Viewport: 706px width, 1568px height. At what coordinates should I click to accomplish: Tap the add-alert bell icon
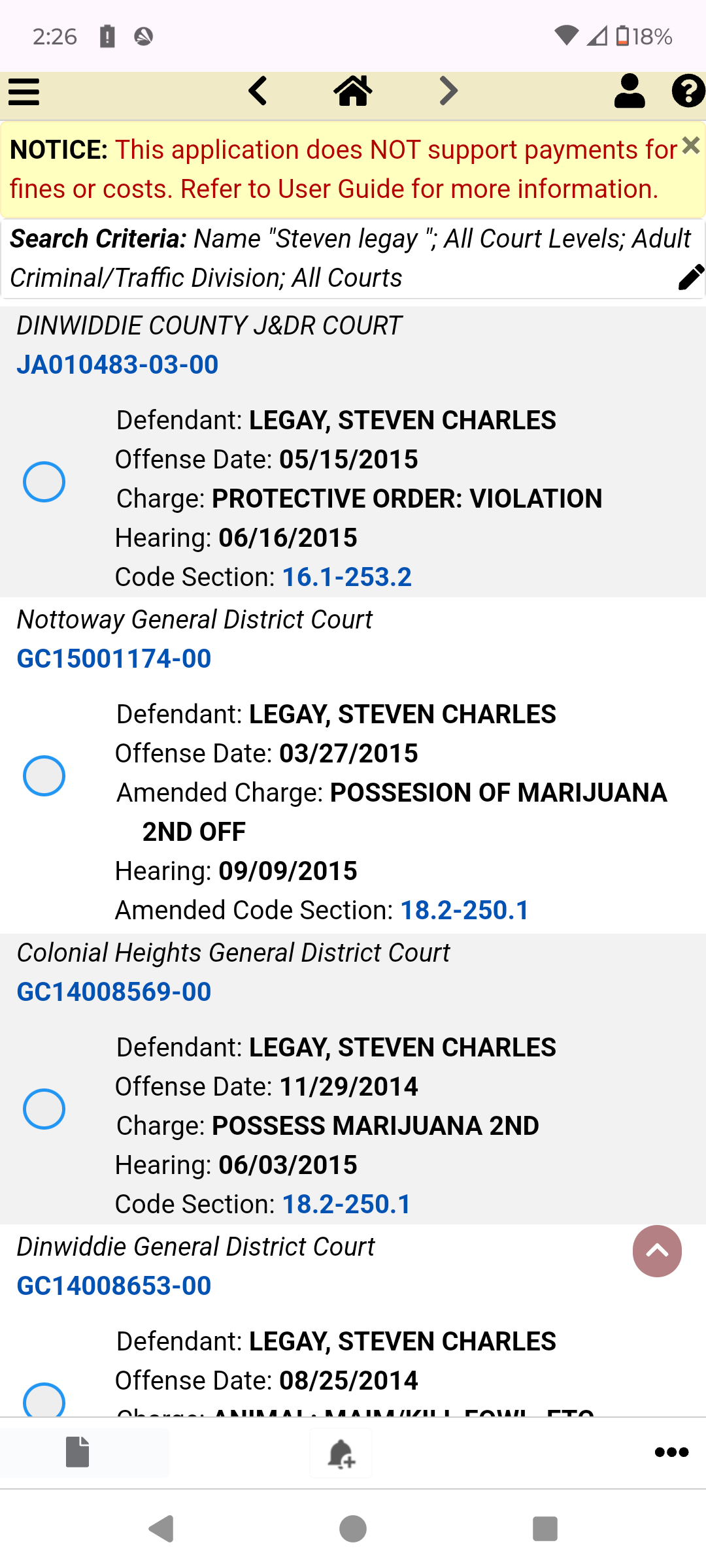tap(341, 1452)
